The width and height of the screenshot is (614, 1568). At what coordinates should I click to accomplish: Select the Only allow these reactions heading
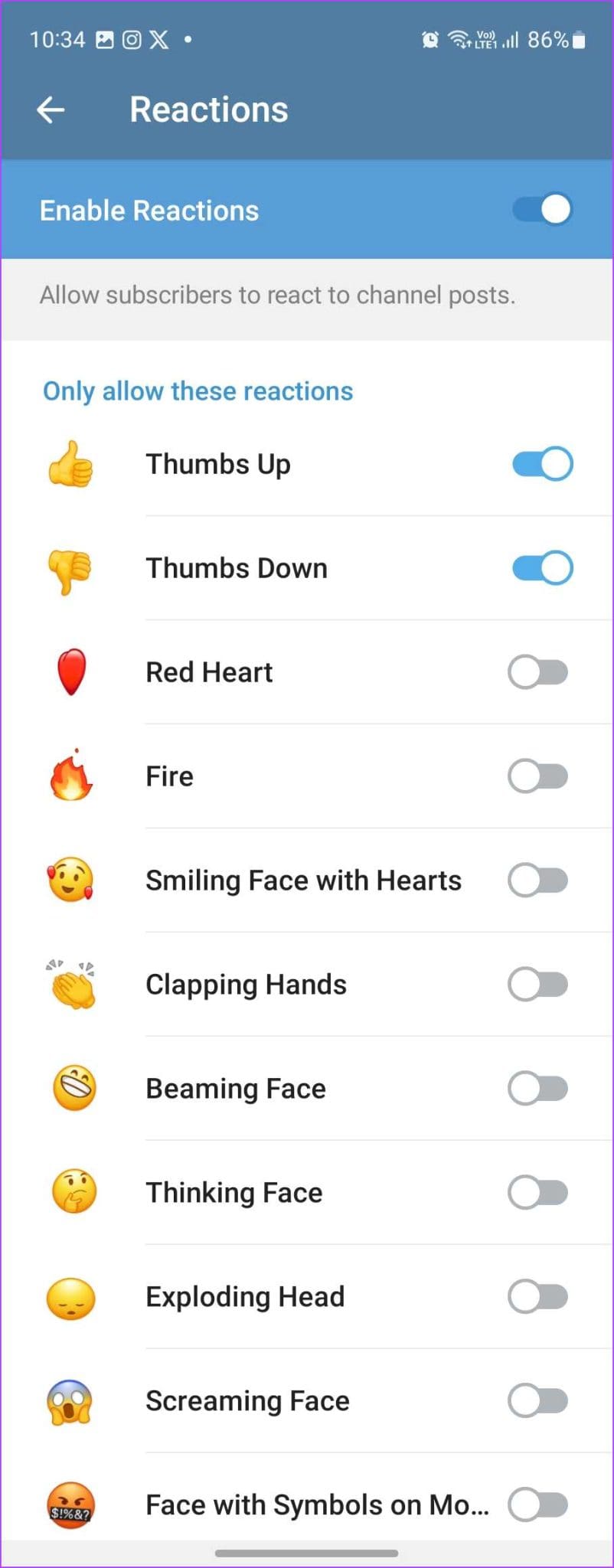[197, 391]
